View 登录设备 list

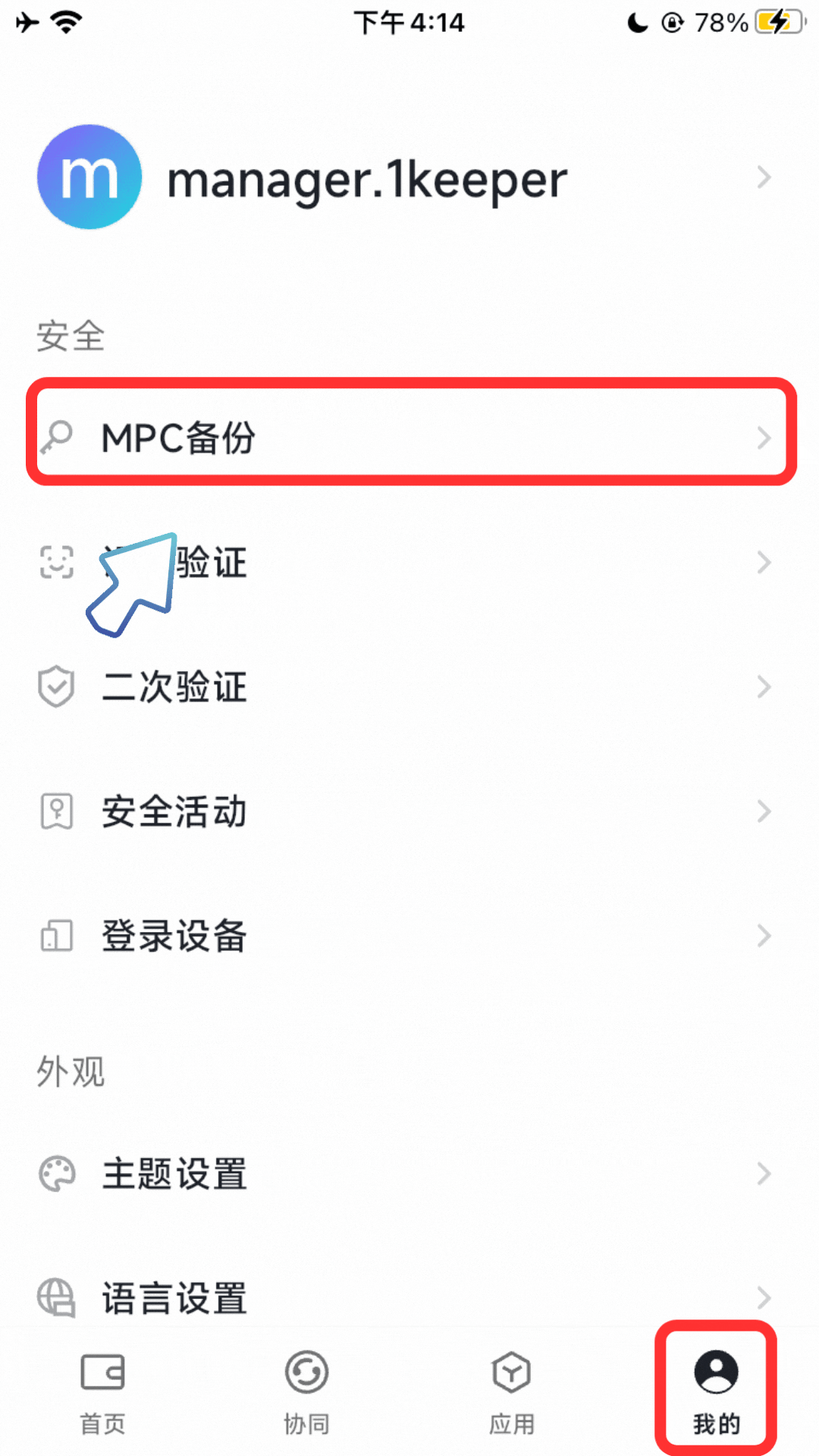tap(409, 936)
